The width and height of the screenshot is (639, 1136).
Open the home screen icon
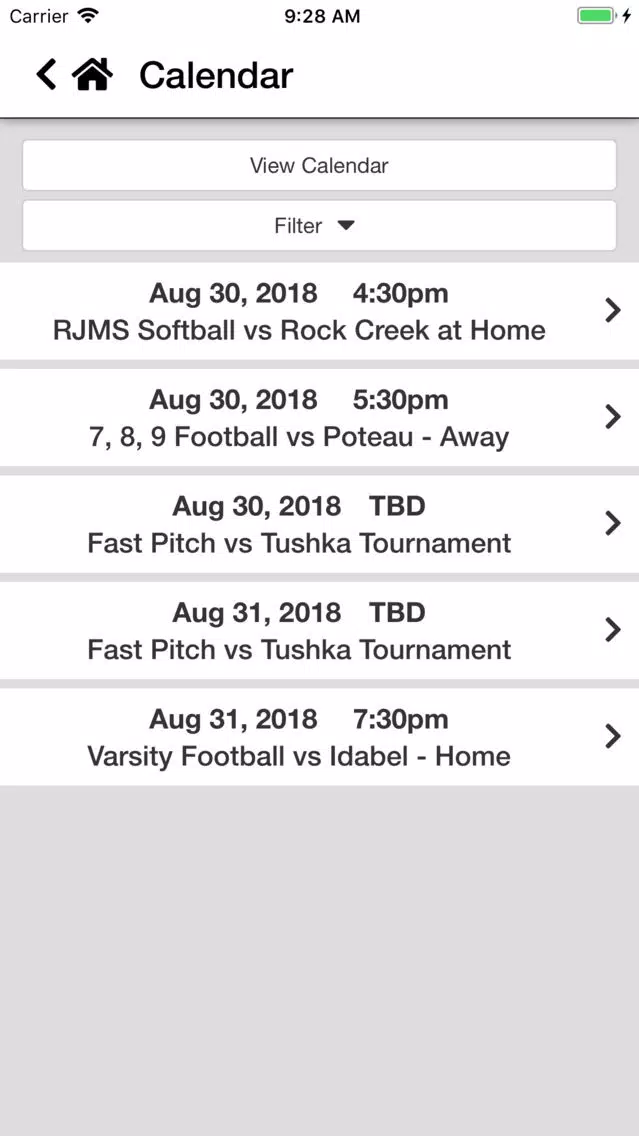pos(92,75)
